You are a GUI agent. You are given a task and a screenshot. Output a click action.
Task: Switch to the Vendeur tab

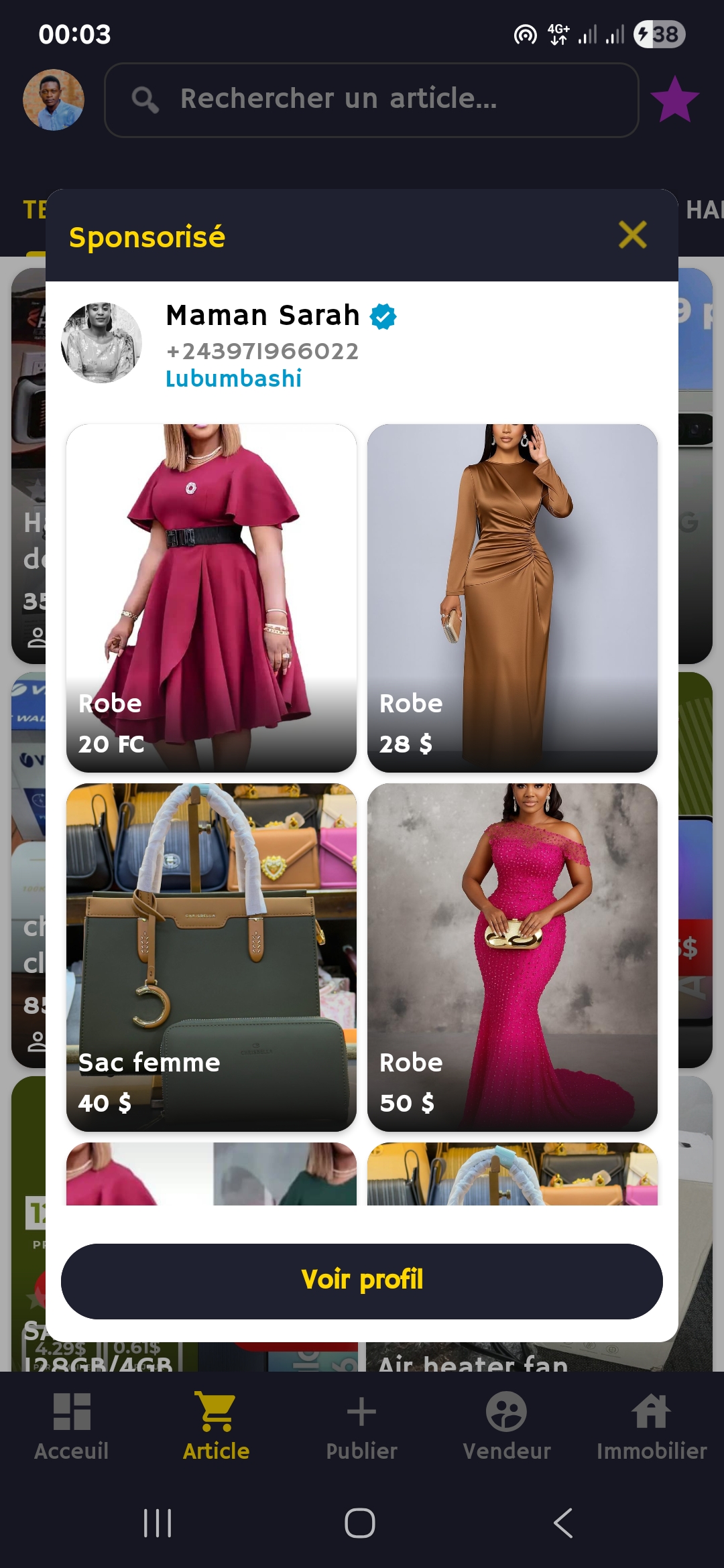507,1427
